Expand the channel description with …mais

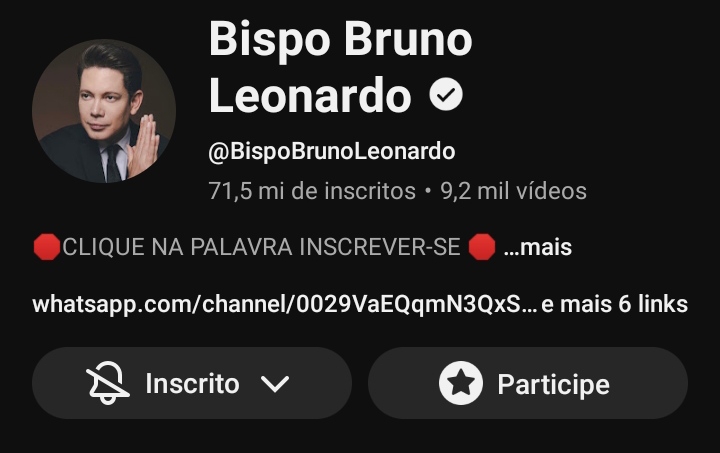(x=538, y=247)
